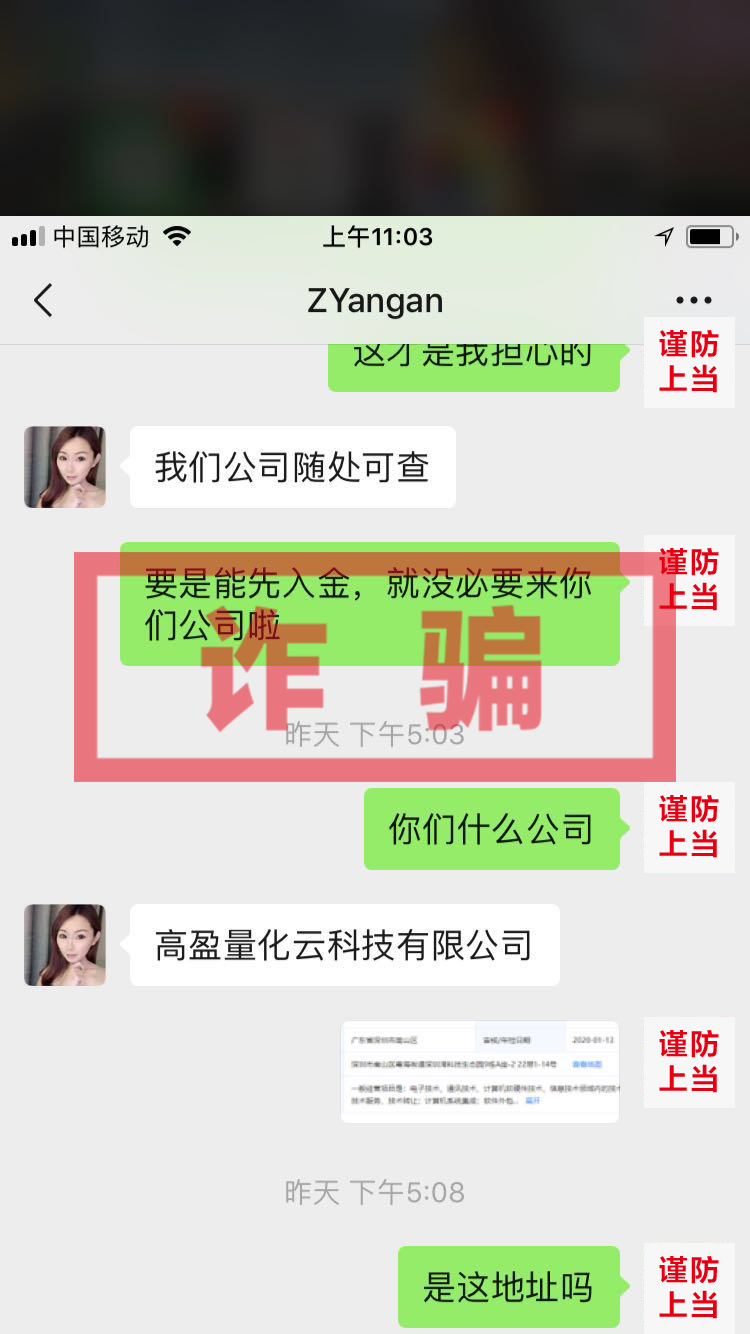
Task: Tap the battery icon in the status bar
Action: (x=712, y=237)
